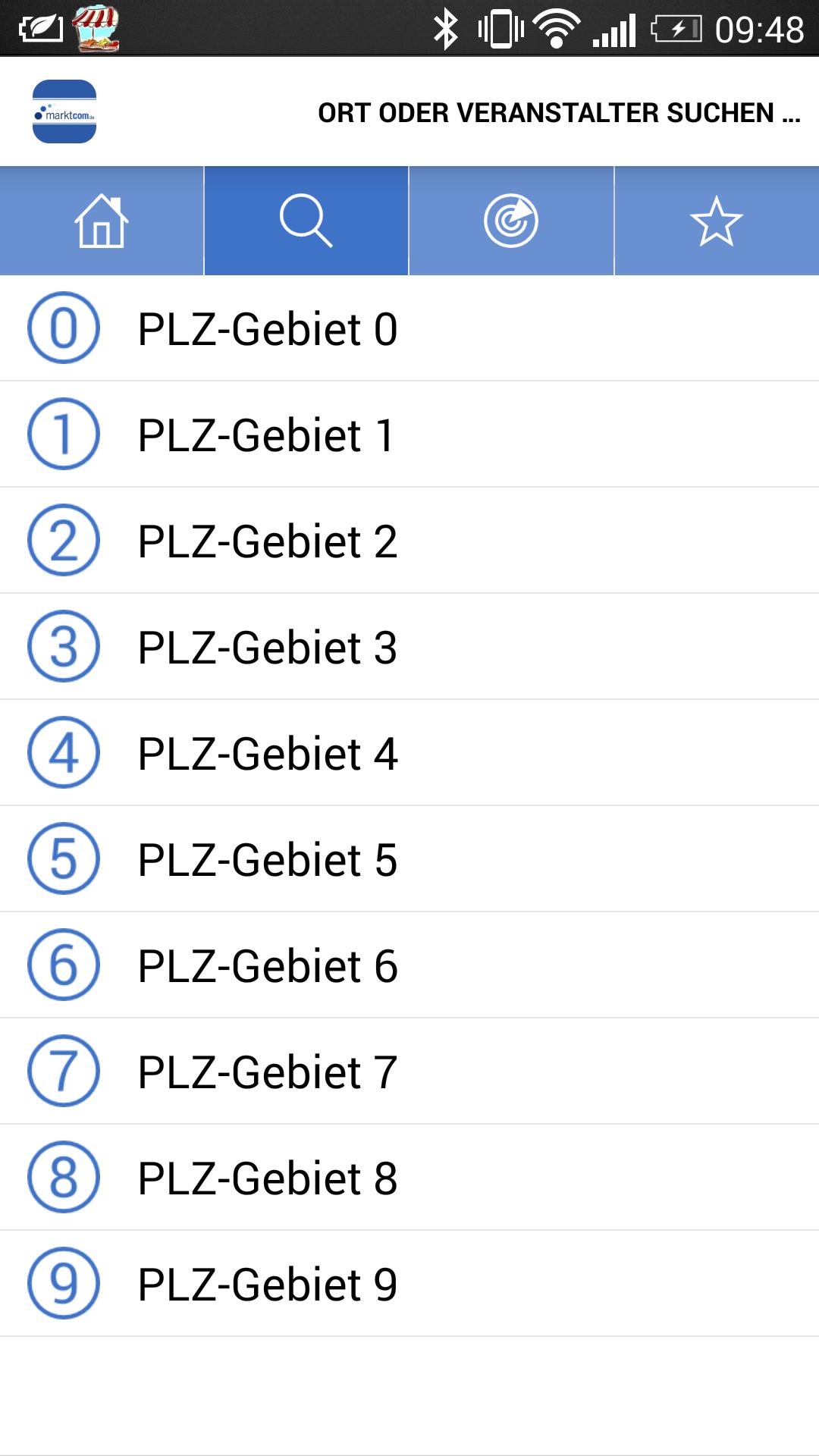Screen dimensions: 819x1456
Task: Expand PLZ-Gebiet 4 to view postal codes
Action: pyautogui.click(x=265, y=752)
